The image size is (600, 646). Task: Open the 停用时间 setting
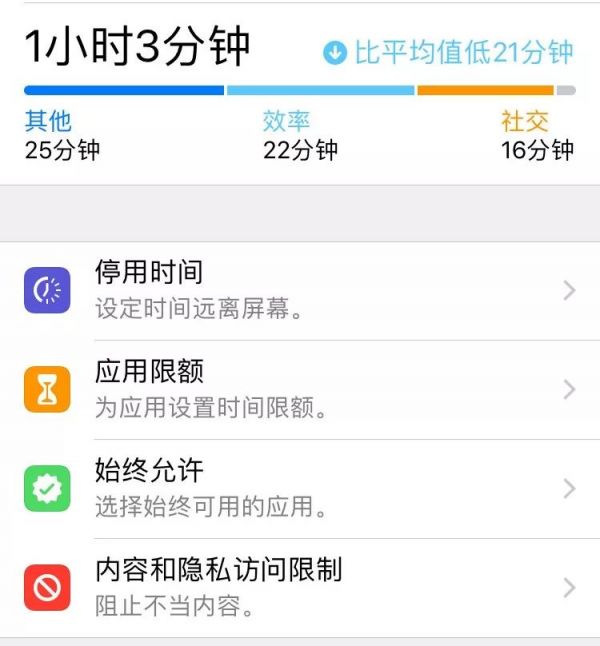(x=300, y=290)
